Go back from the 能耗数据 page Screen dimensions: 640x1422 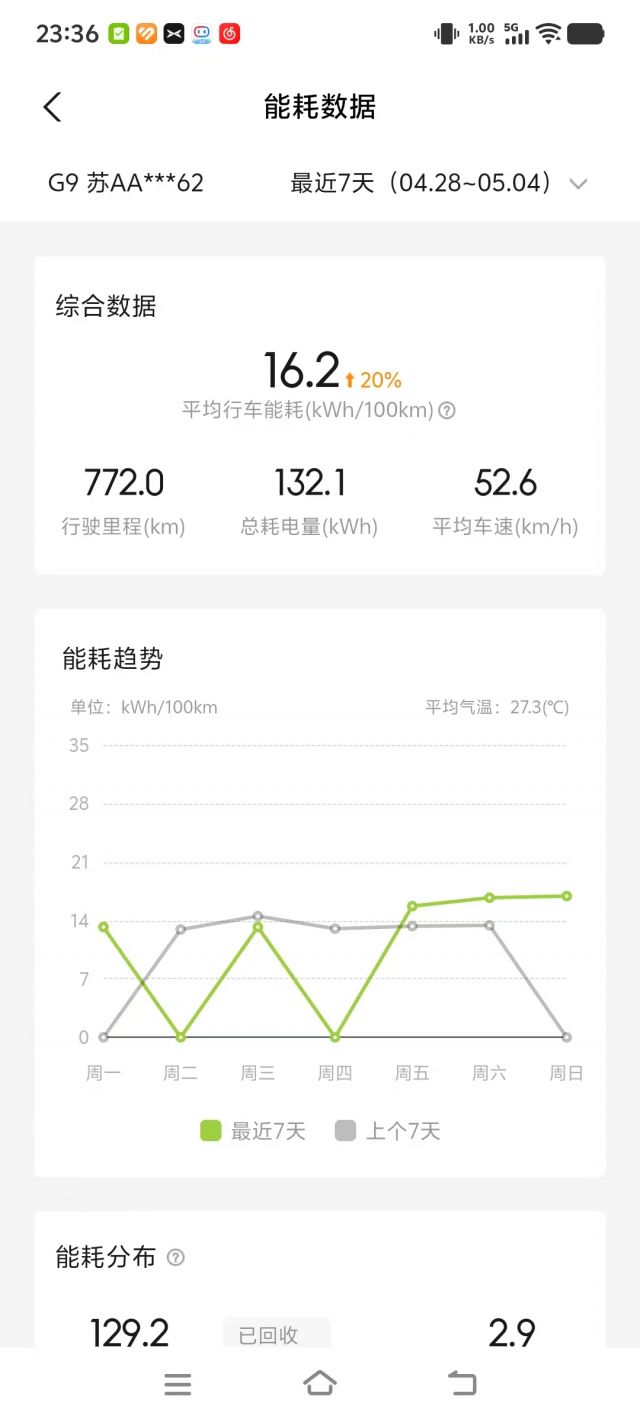coord(52,107)
